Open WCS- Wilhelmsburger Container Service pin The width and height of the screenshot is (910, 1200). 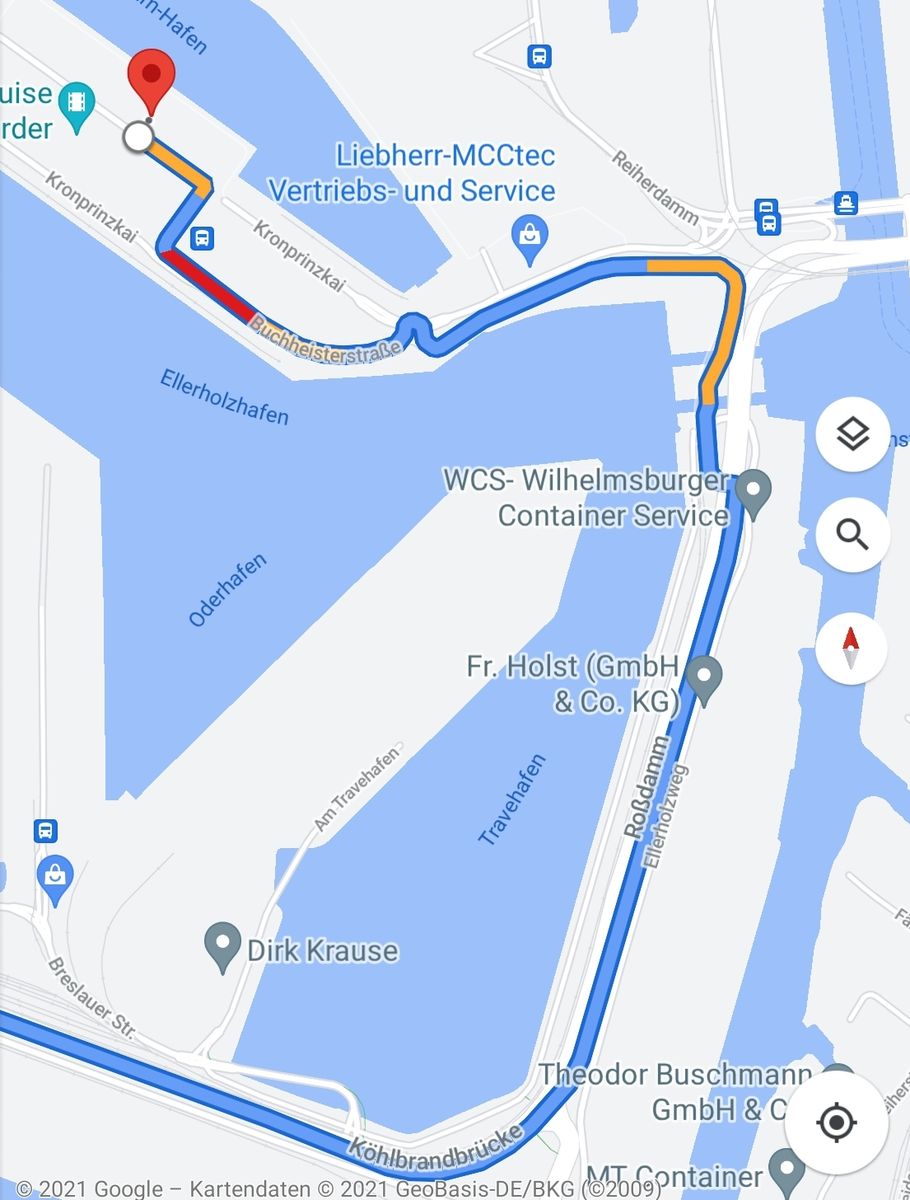(754, 492)
